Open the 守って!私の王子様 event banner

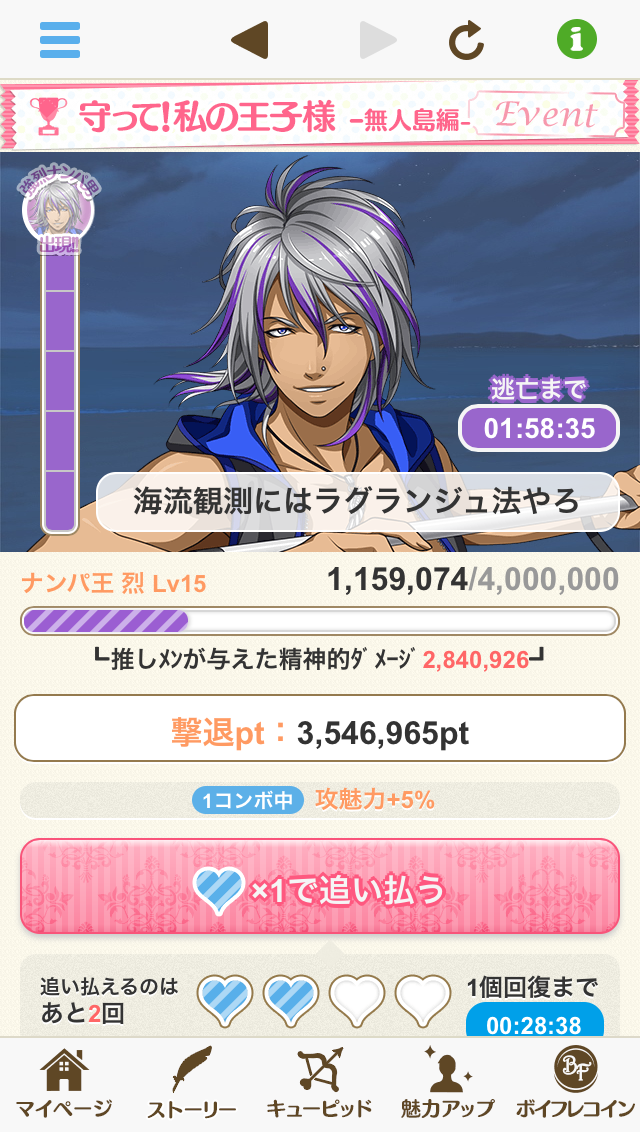pos(320,116)
